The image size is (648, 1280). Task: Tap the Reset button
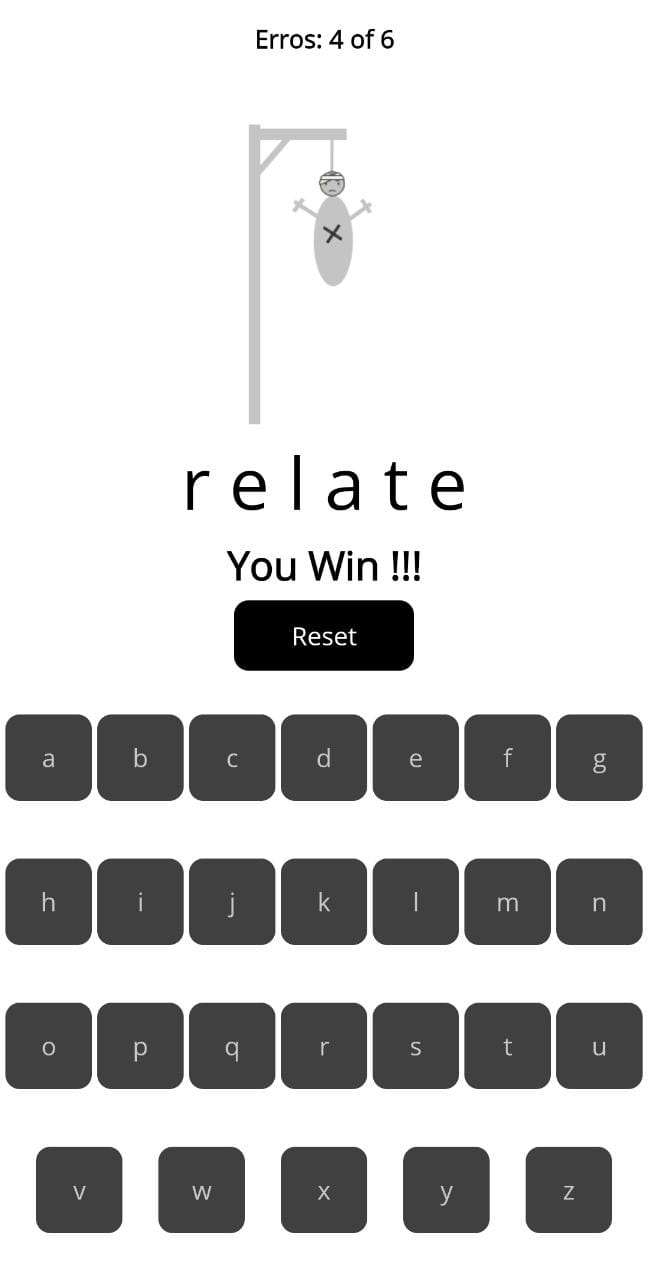(324, 636)
